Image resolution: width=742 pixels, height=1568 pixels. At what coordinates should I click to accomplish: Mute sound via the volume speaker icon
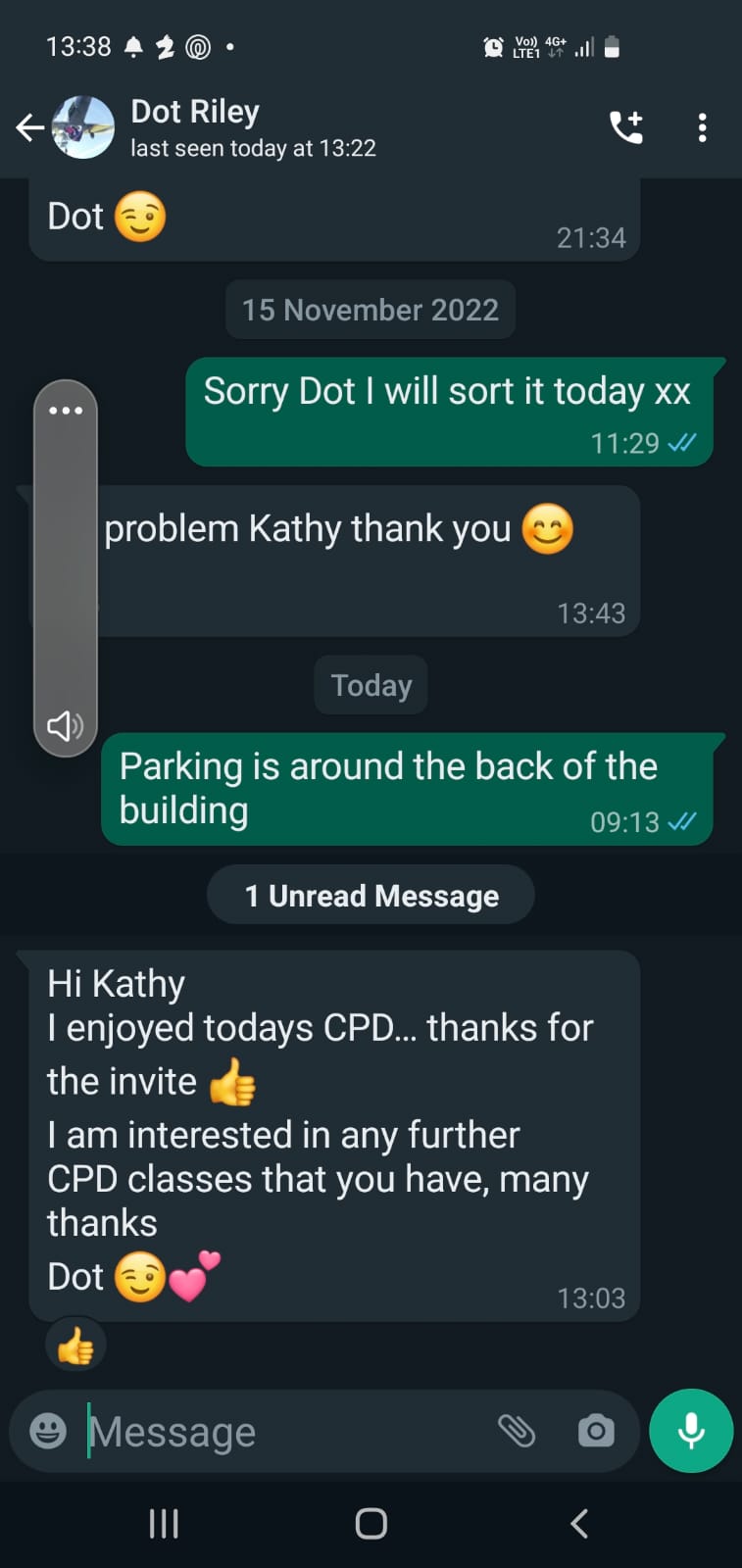(x=66, y=726)
